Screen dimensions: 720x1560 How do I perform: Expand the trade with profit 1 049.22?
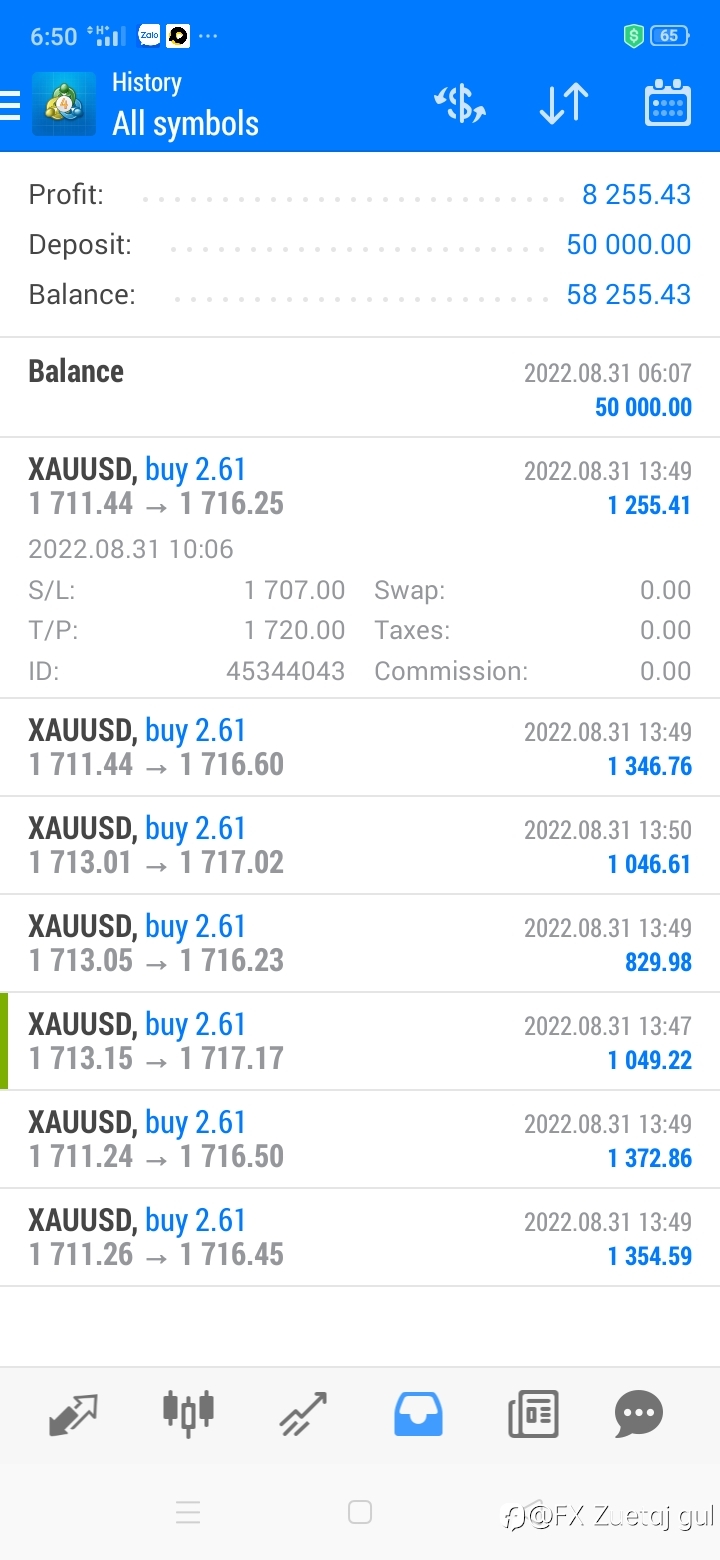(x=360, y=1042)
